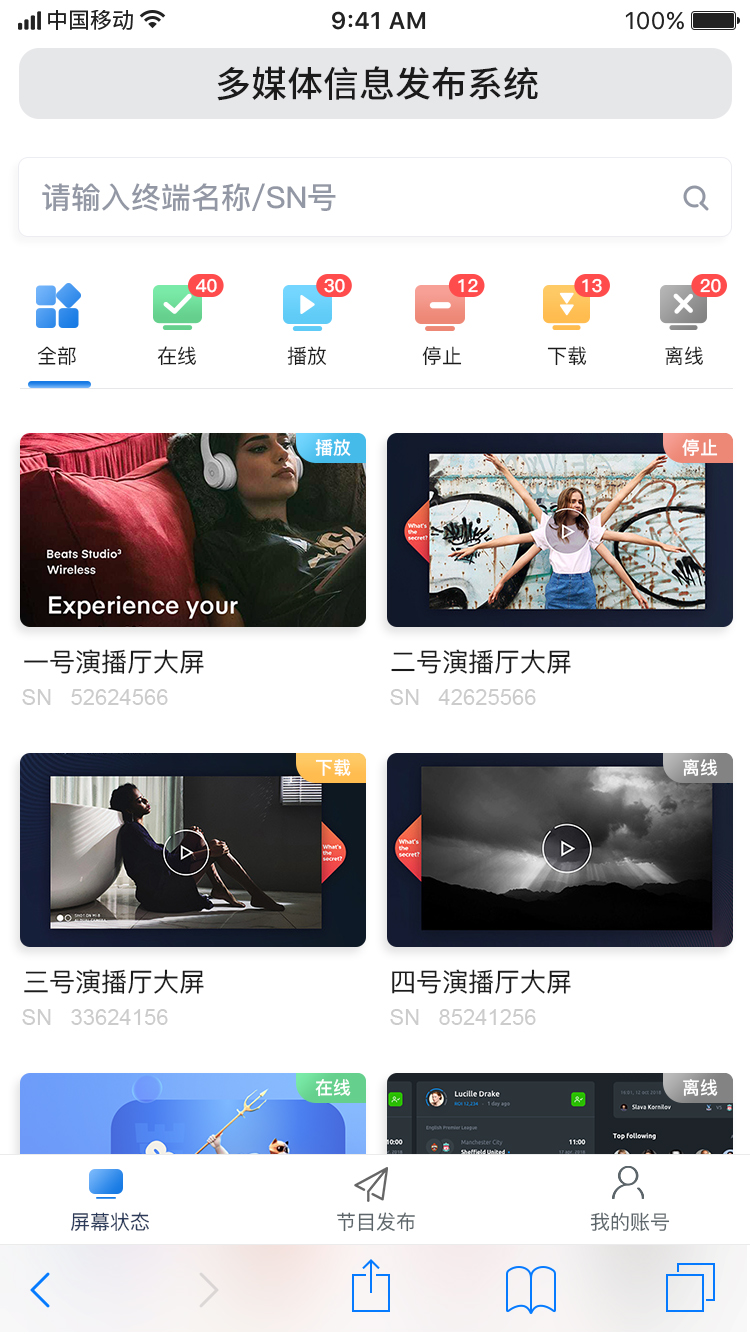This screenshot has height=1334, width=750.
Task: Click the 离线 status icon with badge 20
Action: point(683,306)
